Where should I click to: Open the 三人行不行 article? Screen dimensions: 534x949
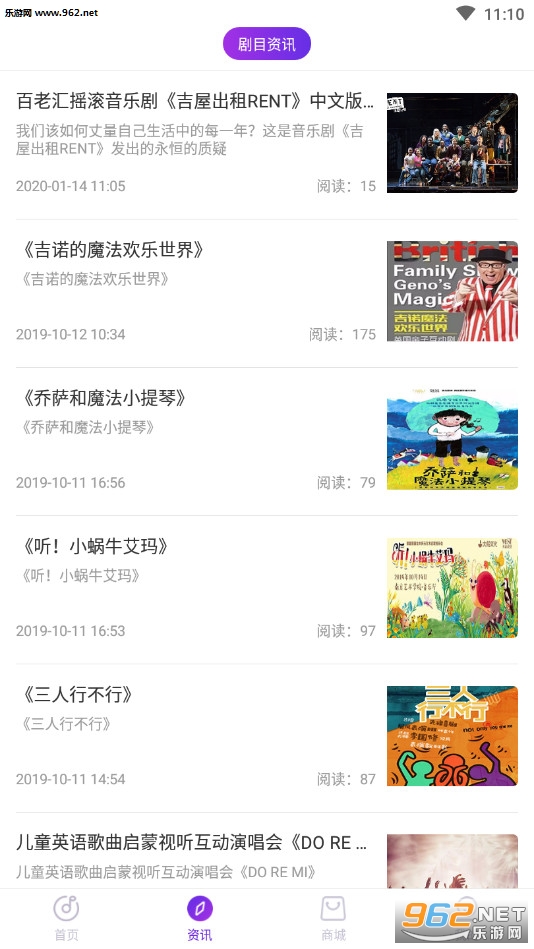tap(267, 738)
